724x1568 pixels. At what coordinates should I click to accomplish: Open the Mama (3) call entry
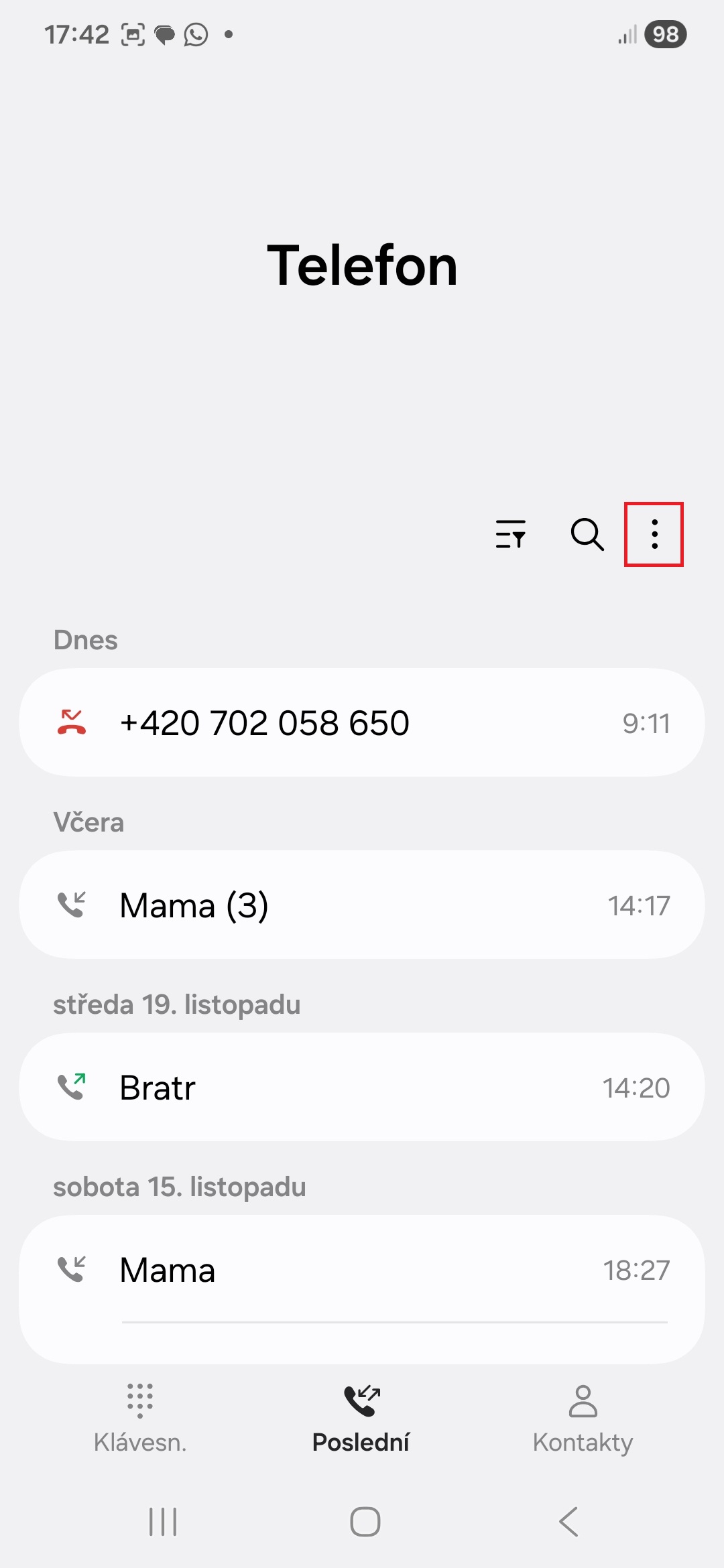click(362, 905)
